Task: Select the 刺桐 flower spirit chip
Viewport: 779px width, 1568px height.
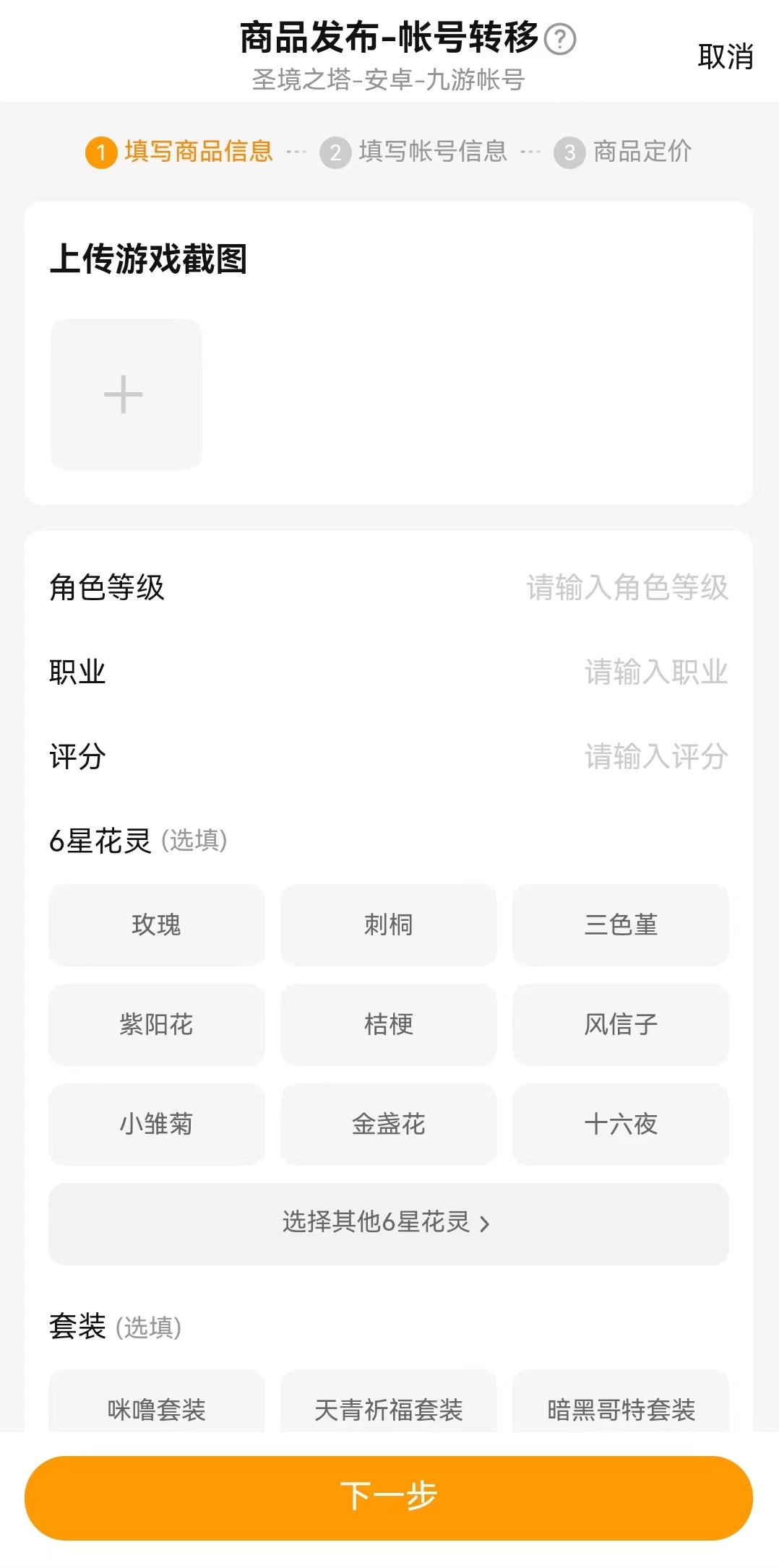Action: tap(389, 924)
